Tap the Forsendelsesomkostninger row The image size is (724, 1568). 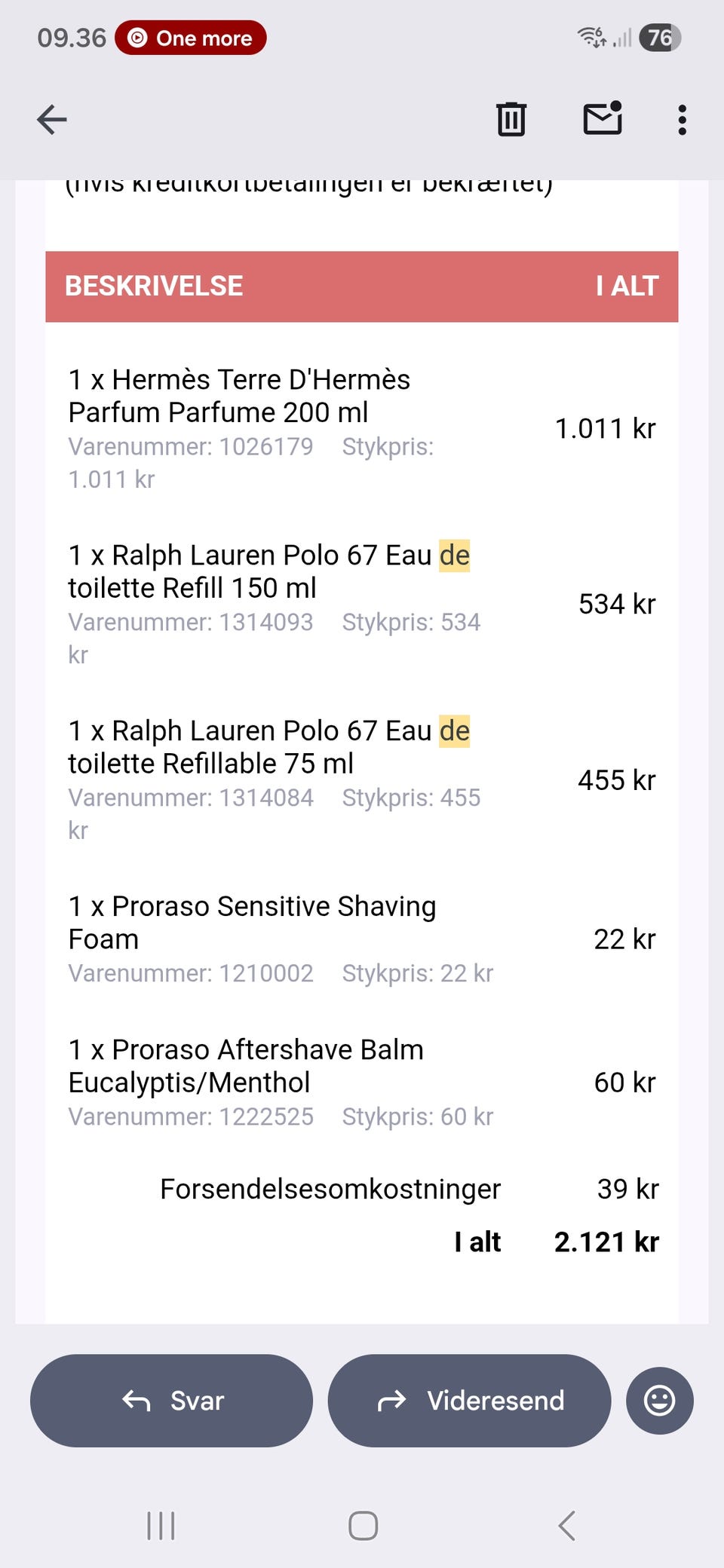tap(330, 1188)
